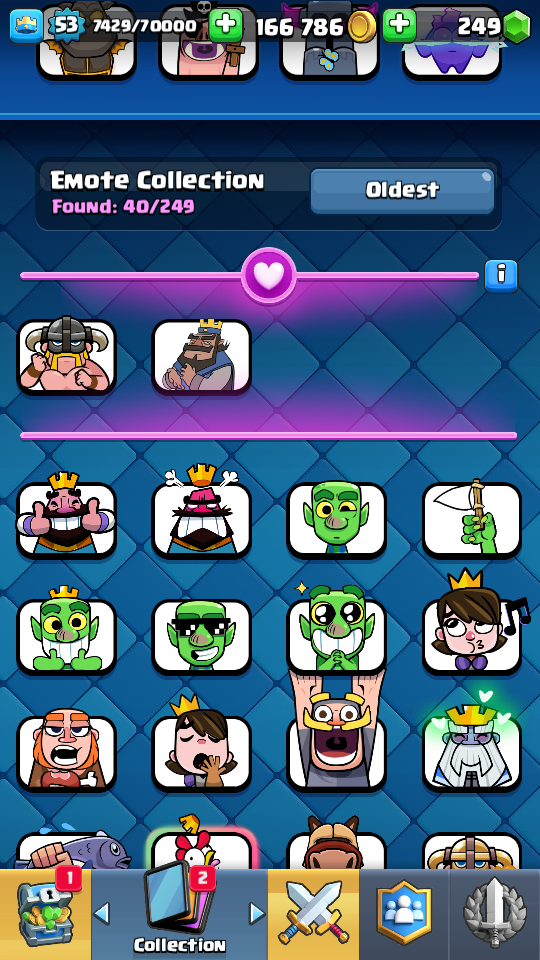Screen dimensions: 540x960
Task: Select the thinking king emote
Action: [201, 356]
